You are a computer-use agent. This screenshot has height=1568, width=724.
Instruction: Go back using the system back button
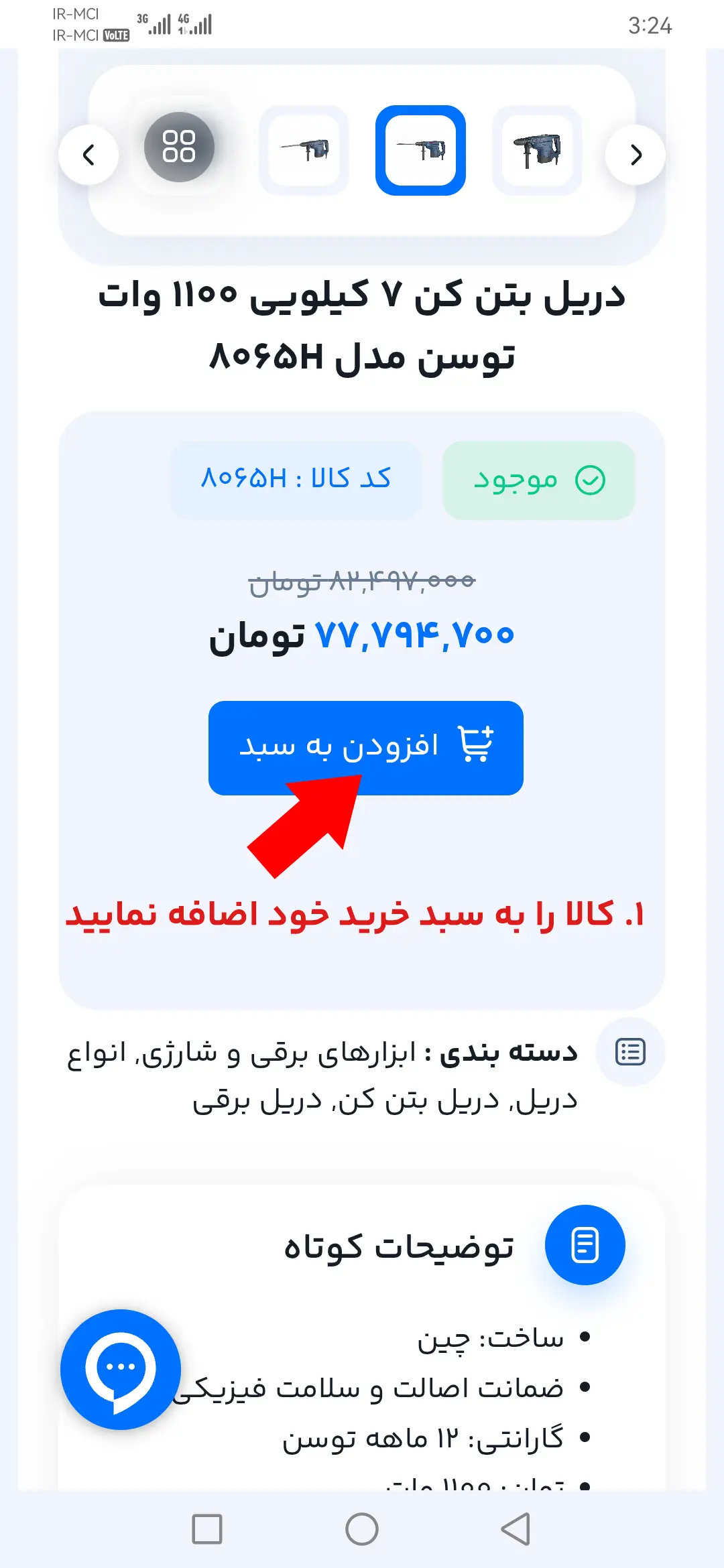tap(516, 1529)
